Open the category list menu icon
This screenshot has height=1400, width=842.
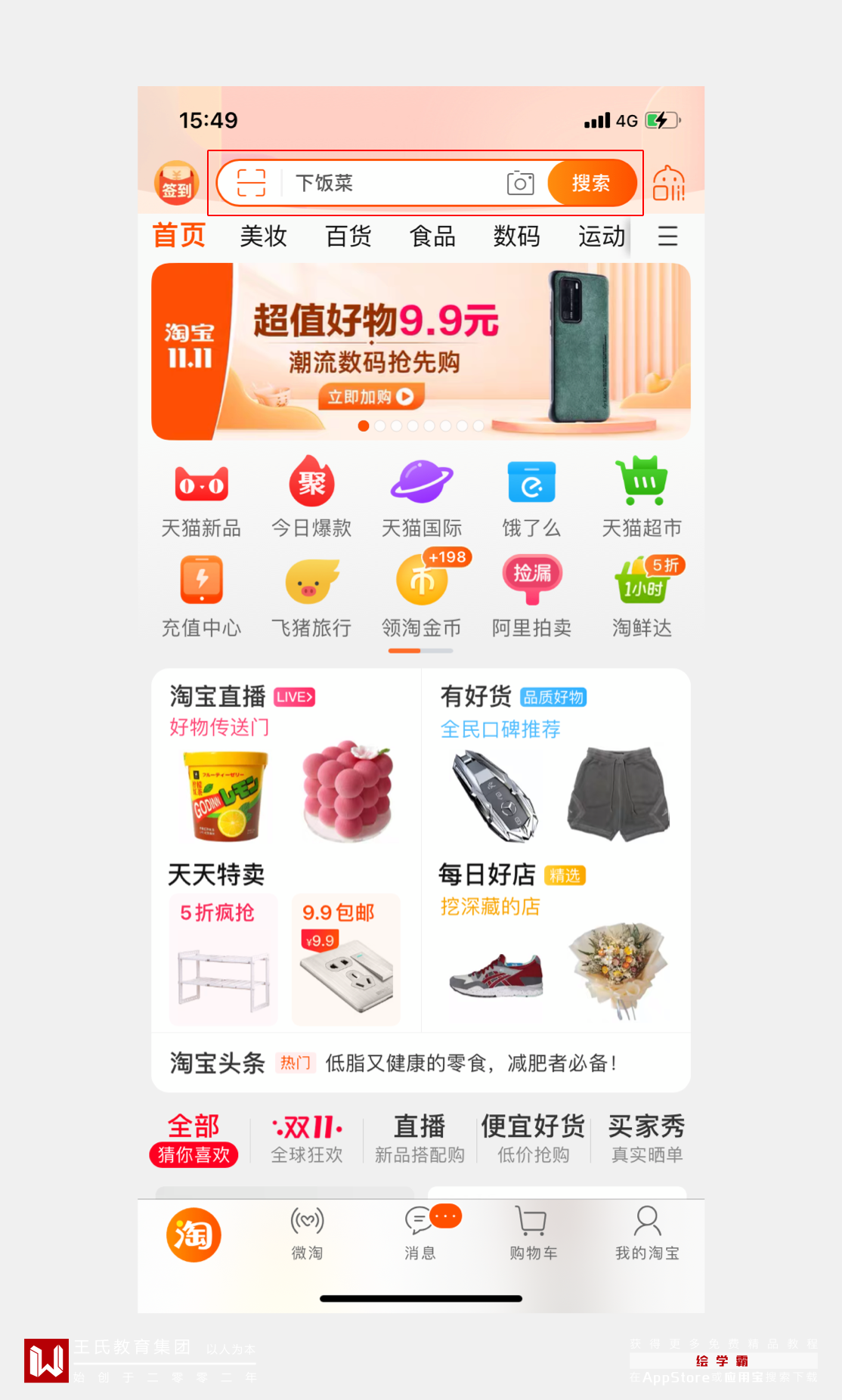click(667, 237)
